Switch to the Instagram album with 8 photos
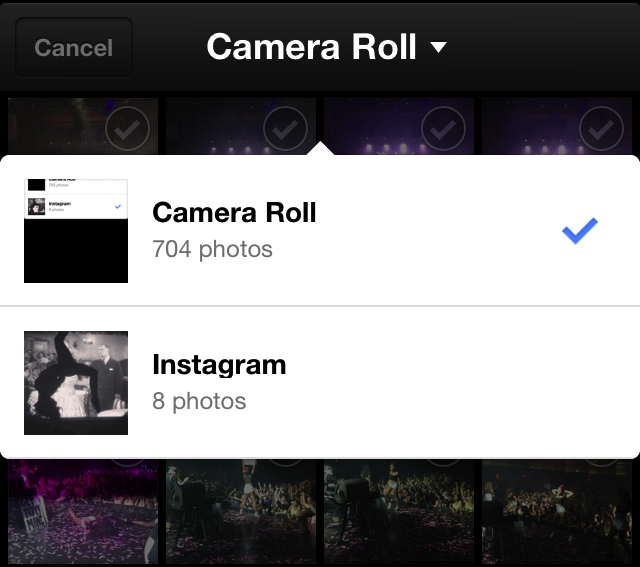 [x=320, y=382]
